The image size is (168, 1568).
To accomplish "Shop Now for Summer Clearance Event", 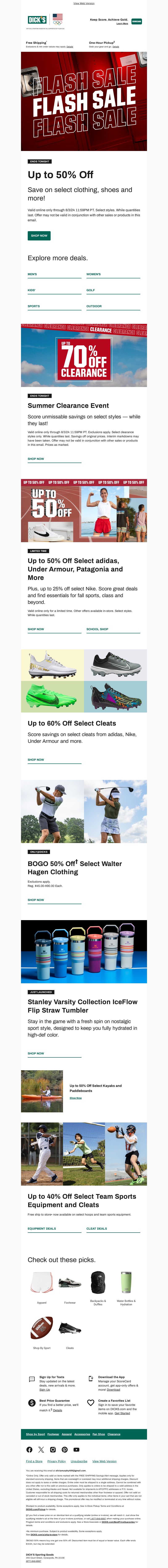I will [36, 459].
